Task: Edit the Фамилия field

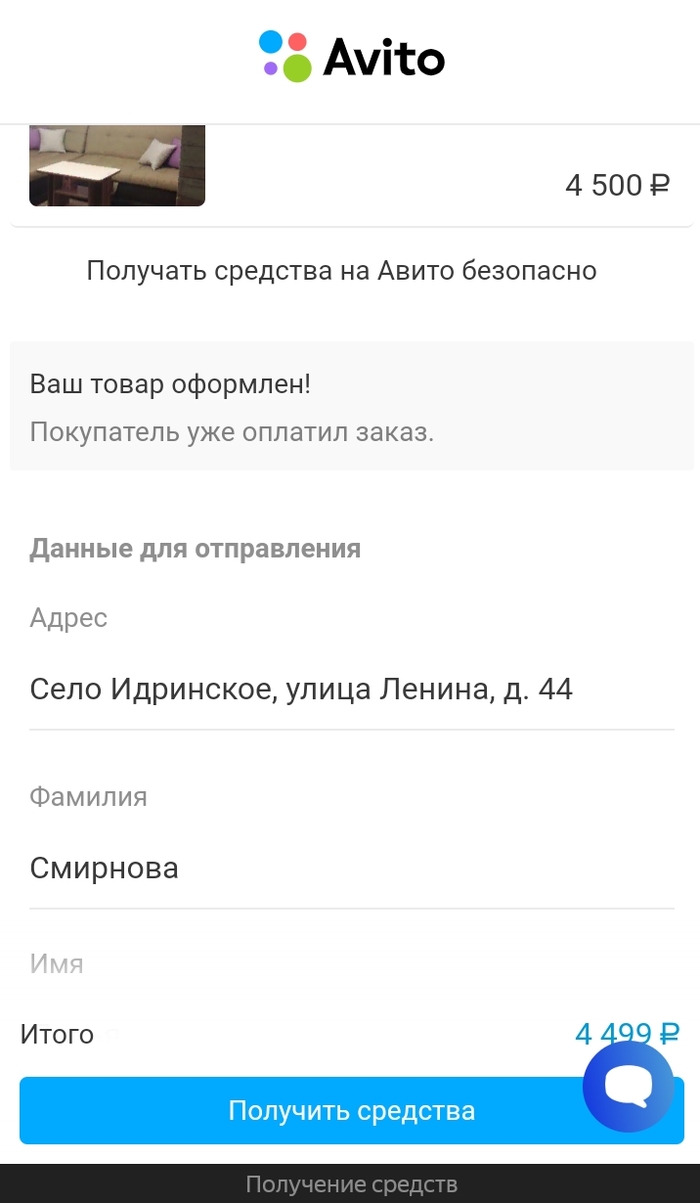Action: pyautogui.click(x=350, y=868)
